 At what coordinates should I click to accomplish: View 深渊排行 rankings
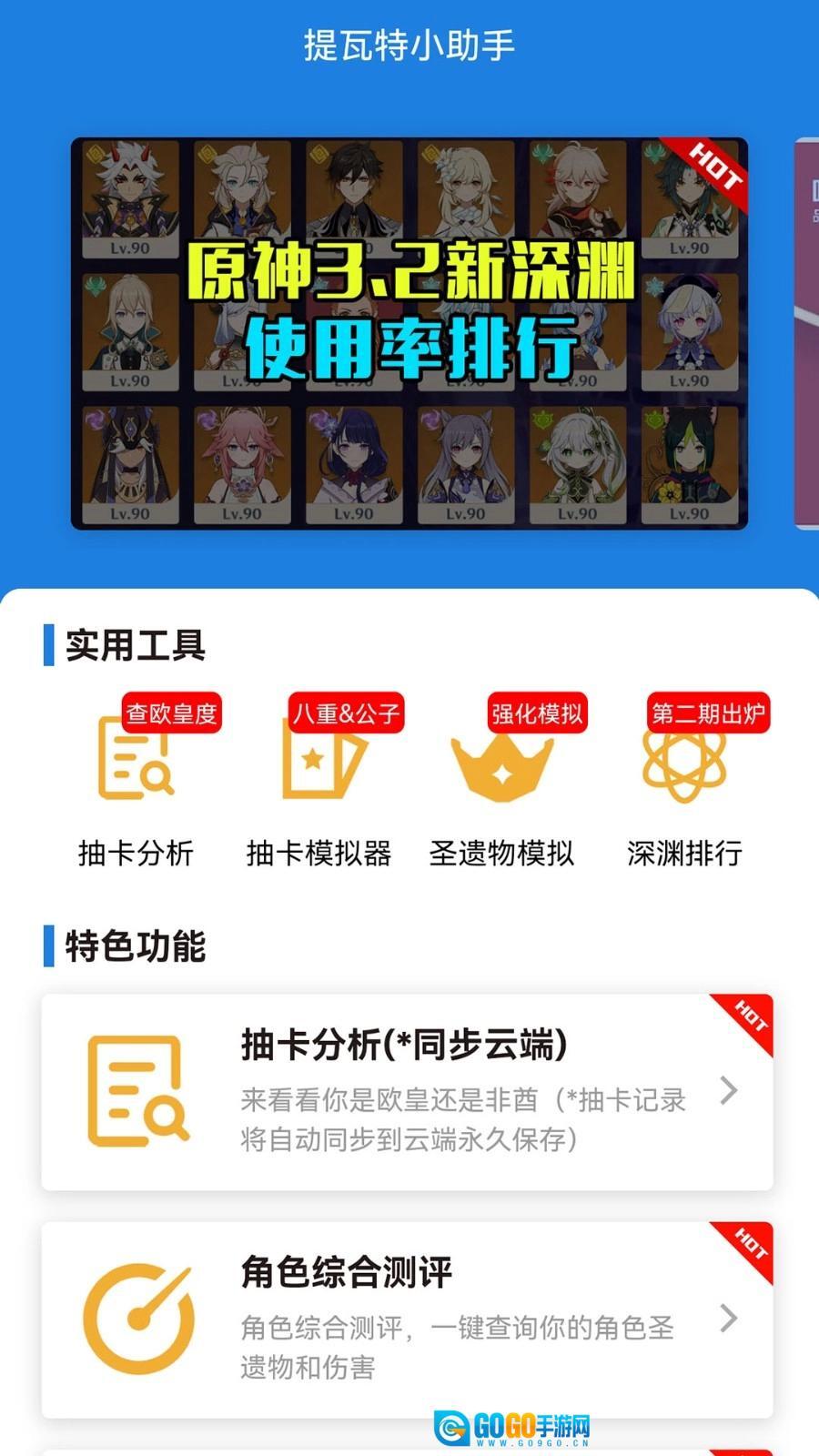pyautogui.click(x=684, y=783)
